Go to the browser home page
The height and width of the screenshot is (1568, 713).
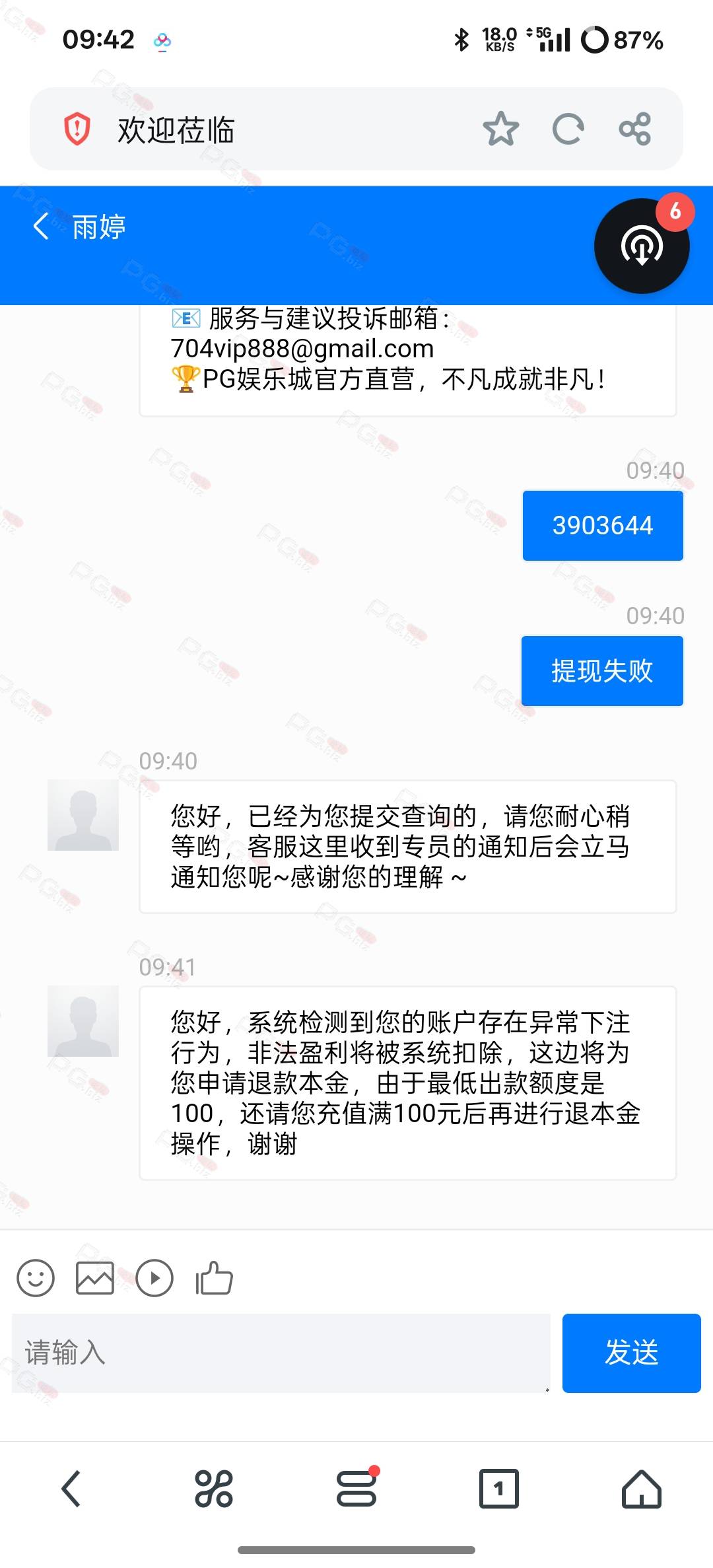click(642, 1489)
